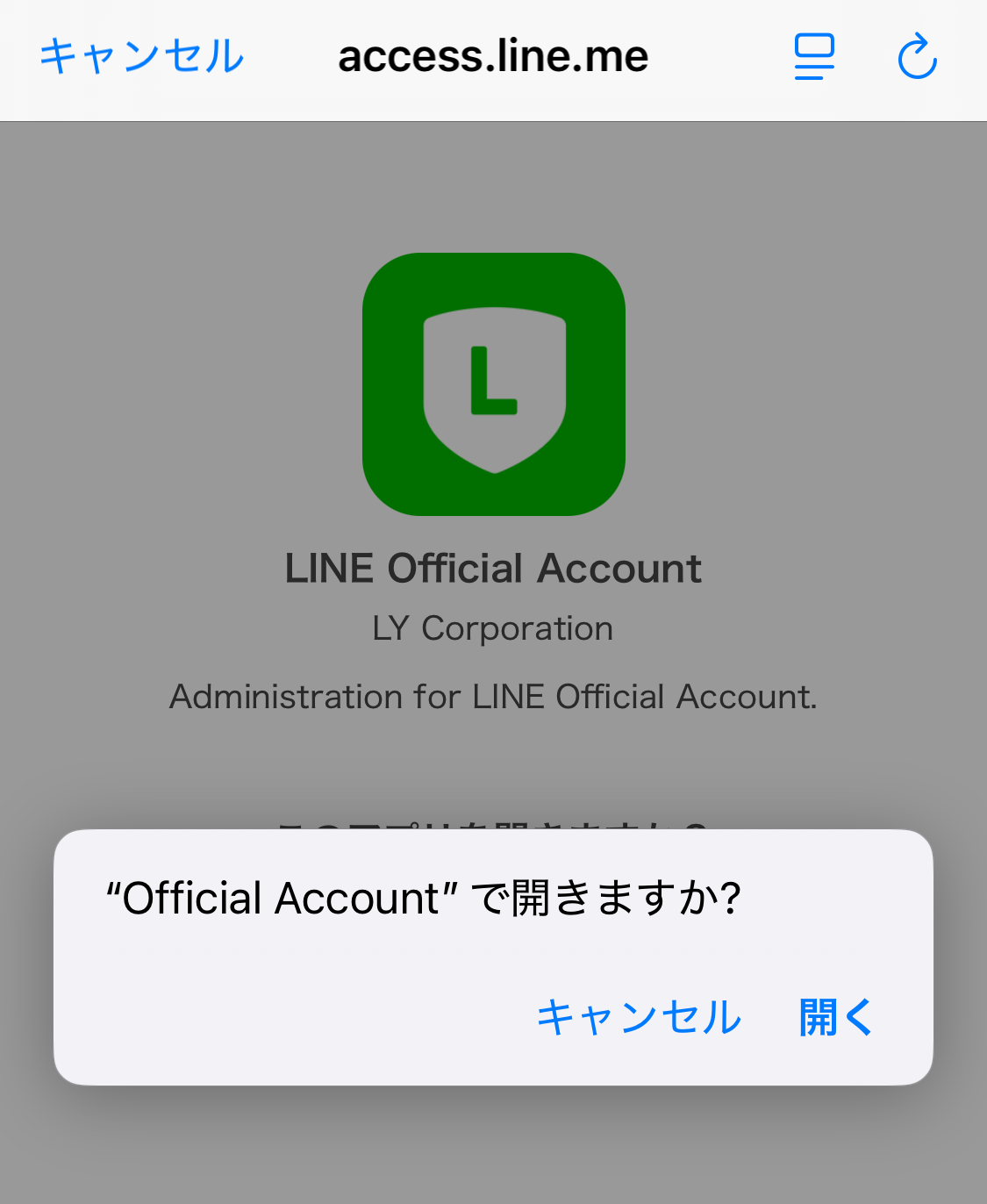The height and width of the screenshot is (1204, 987).
Task: Tap the LINE Official Account title text
Action: click(493, 567)
